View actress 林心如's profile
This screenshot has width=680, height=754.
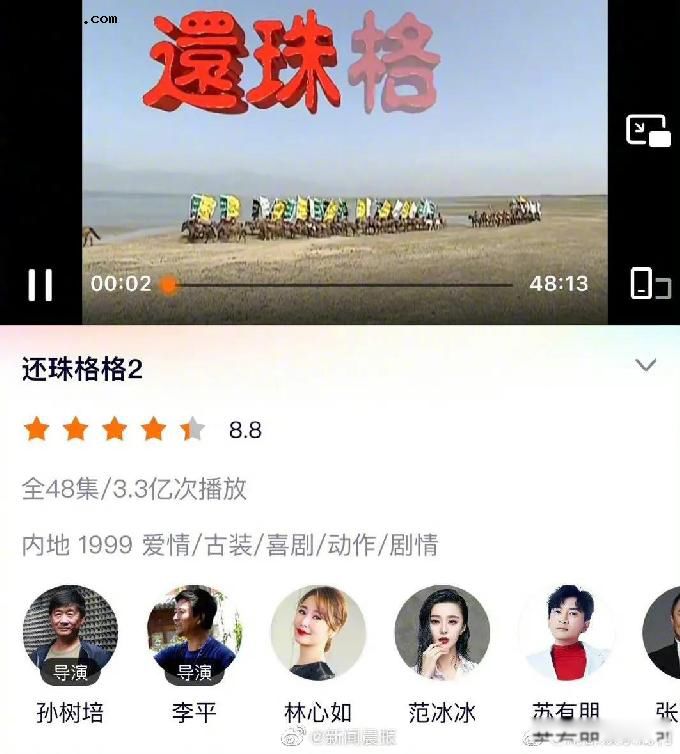pos(318,633)
